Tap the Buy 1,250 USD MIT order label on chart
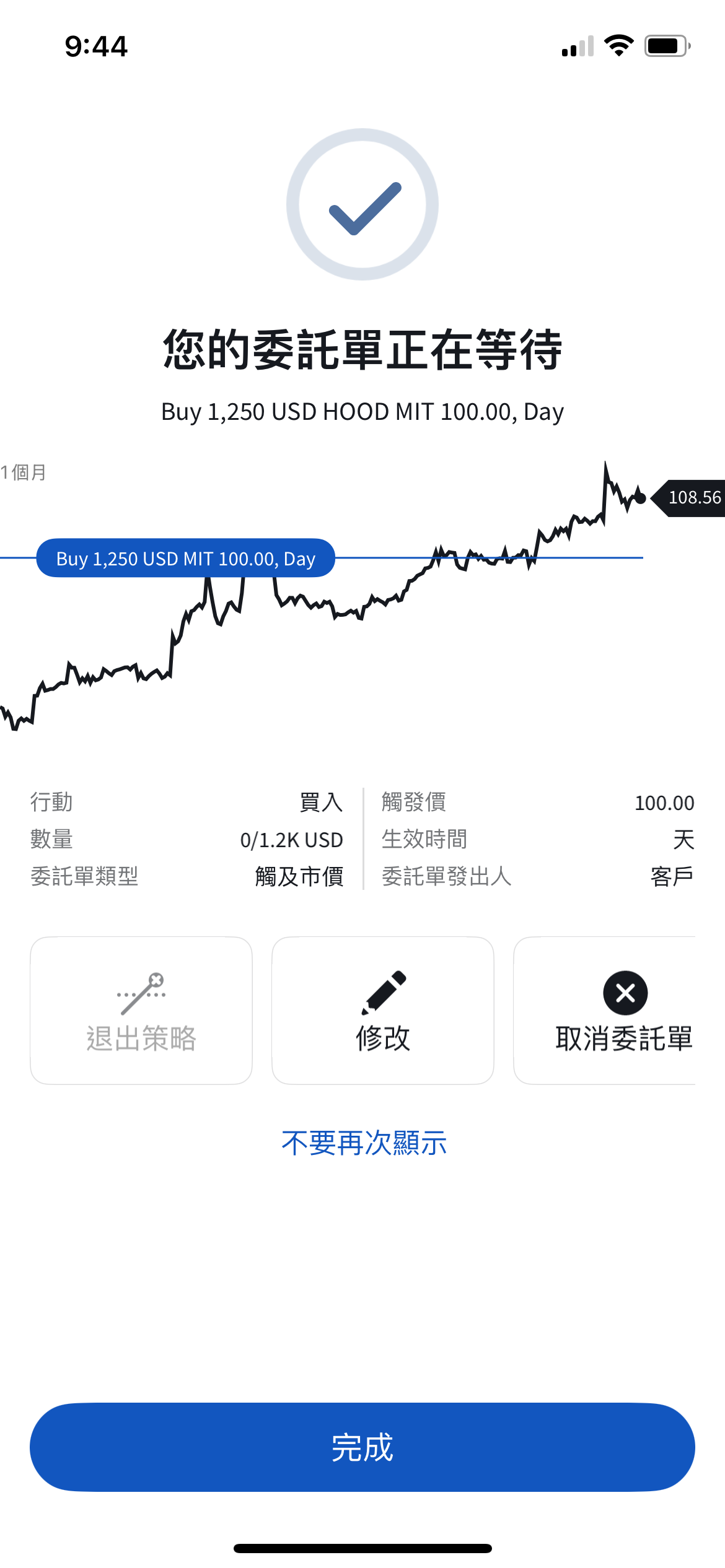The width and height of the screenshot is (725, 1568). tap(185, 558)
